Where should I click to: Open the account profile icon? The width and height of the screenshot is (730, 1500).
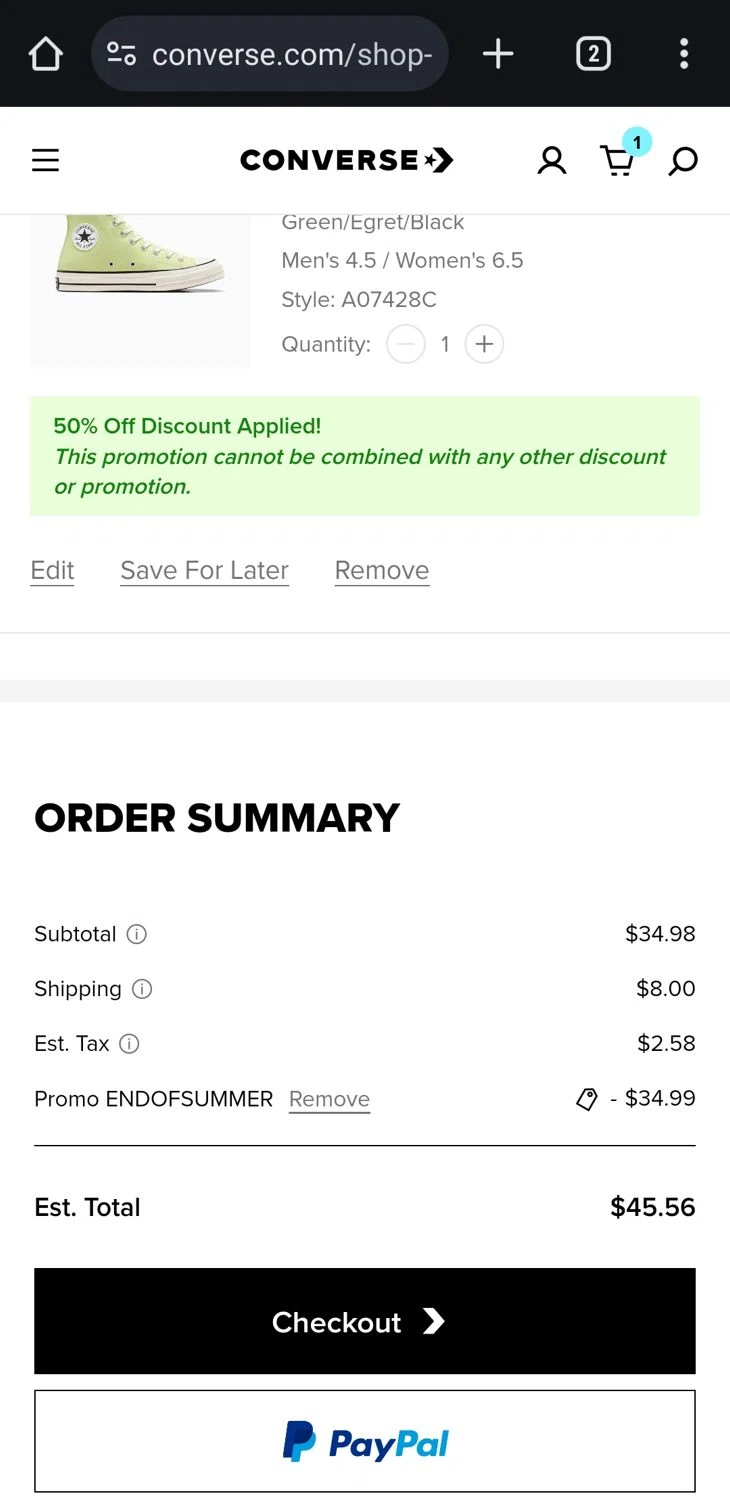click(551, 160)
